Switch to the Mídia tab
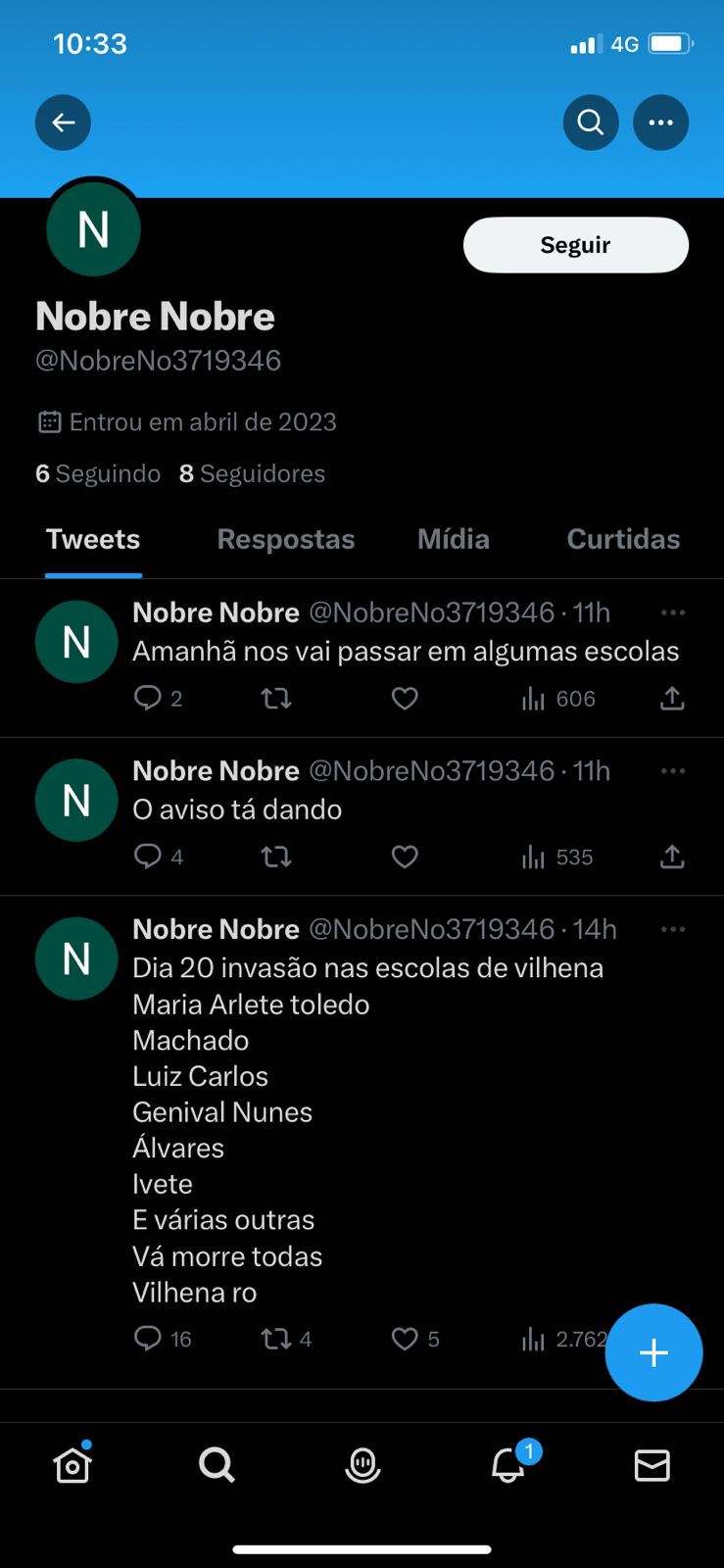Image resolution: width=724 pixels, height=1568 pixels. pos(453,539)
